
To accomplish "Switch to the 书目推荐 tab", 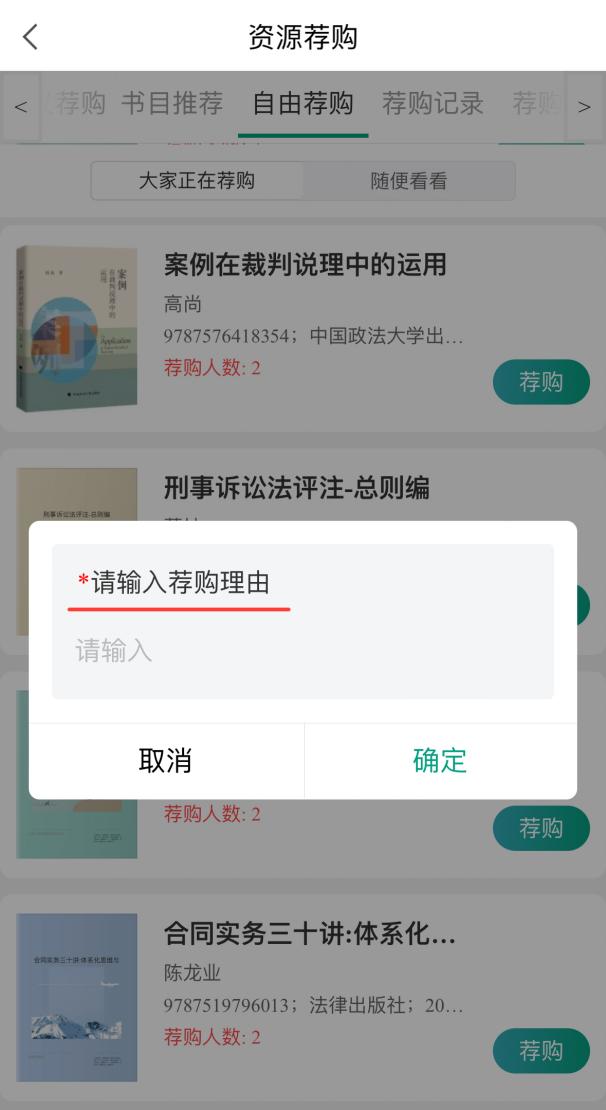I will point(172,103).
